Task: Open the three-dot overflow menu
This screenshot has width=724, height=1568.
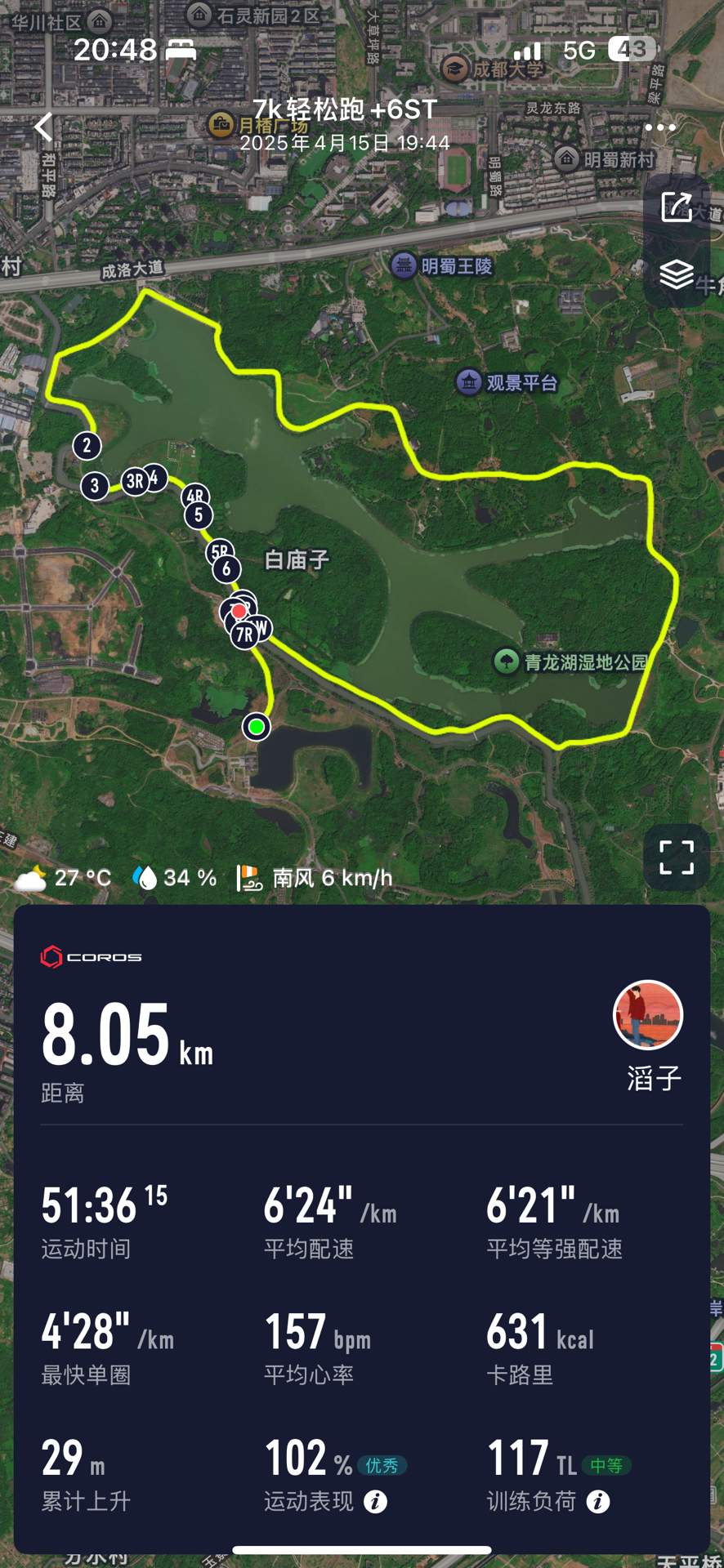Action: pyautogui.click(x=659, y=127)
